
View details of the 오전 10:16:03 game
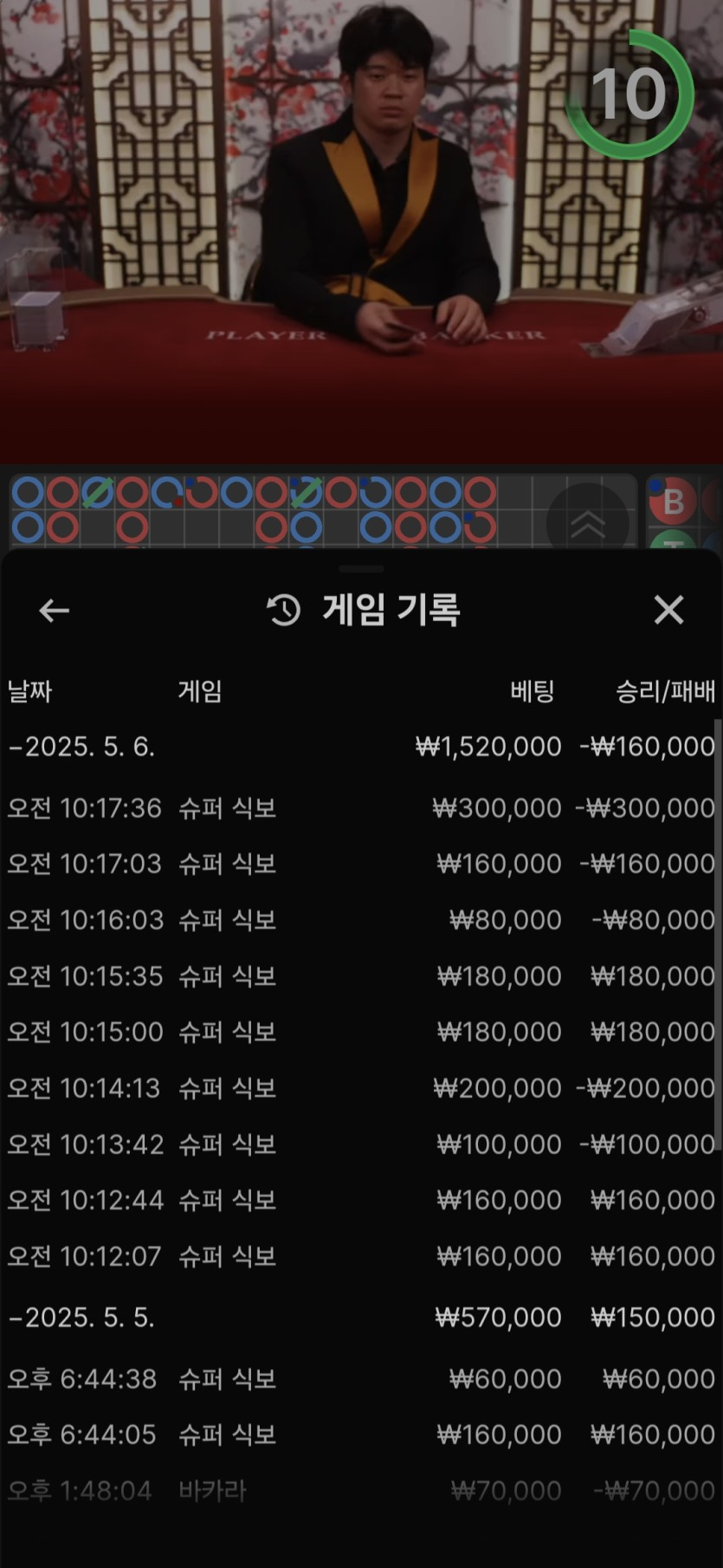pos(360,920)
